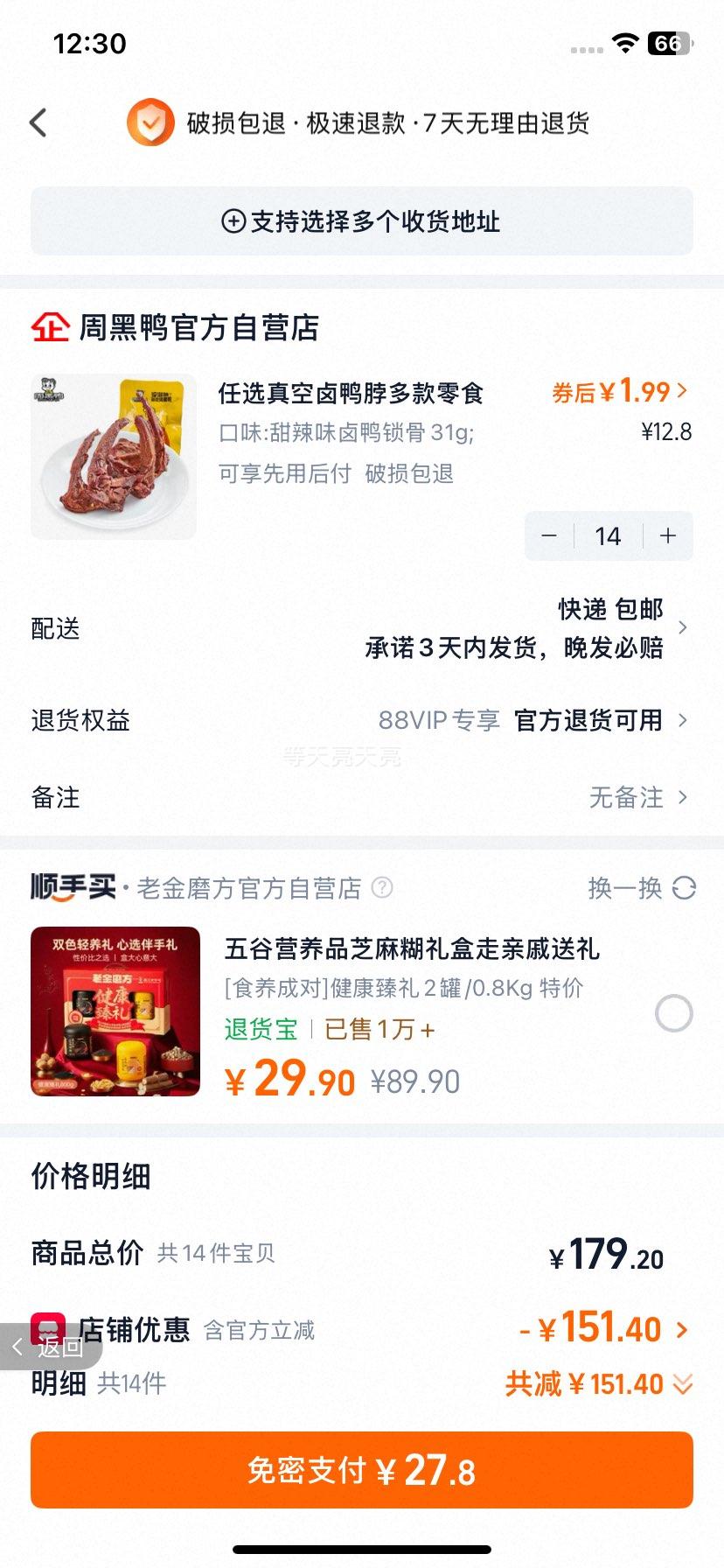724x1568 pixels.
Task: Tap the quantity field showing 14
Action: coord(608,535)
